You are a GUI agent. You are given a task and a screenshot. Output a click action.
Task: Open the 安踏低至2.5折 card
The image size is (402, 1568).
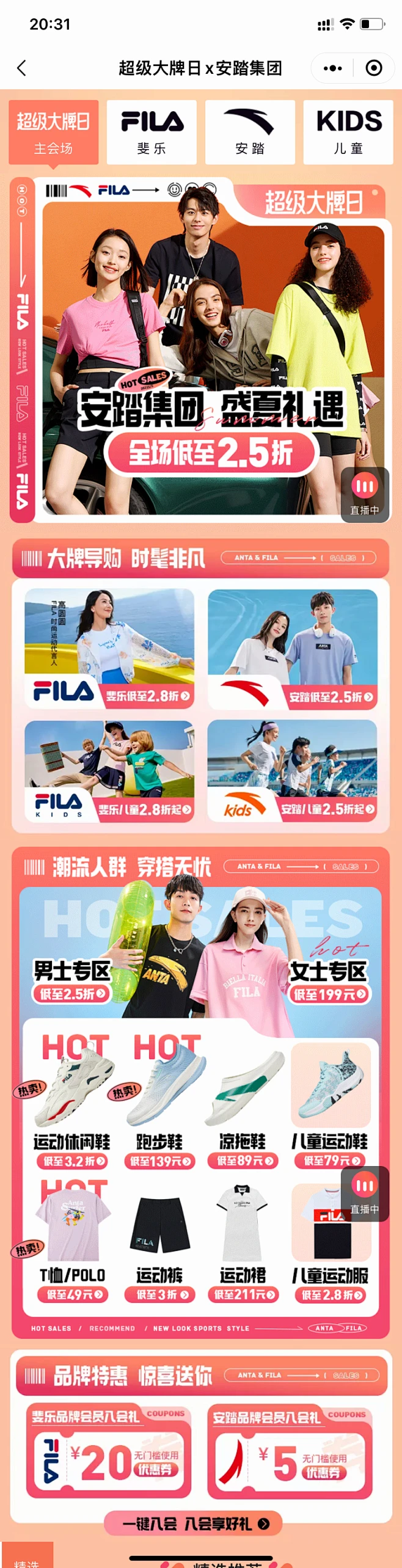[292, 648]
